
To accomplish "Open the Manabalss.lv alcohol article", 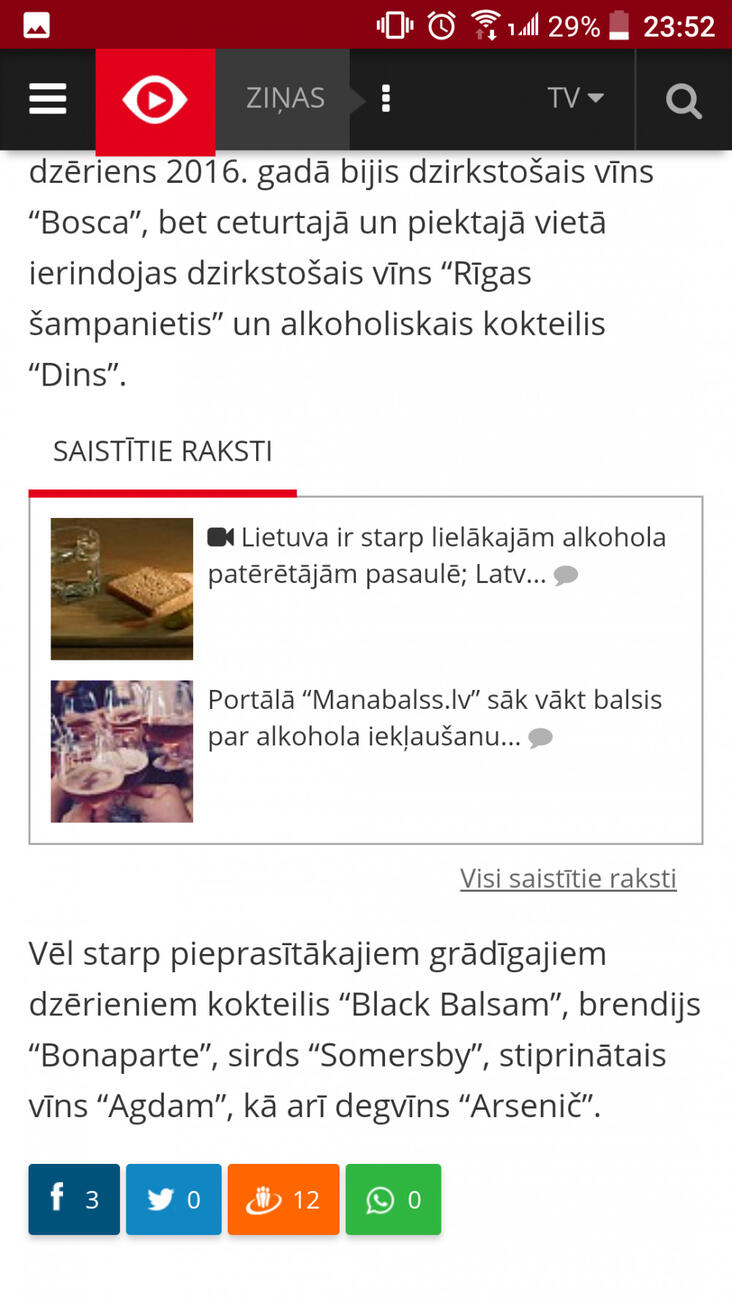I will pos(435,718).
